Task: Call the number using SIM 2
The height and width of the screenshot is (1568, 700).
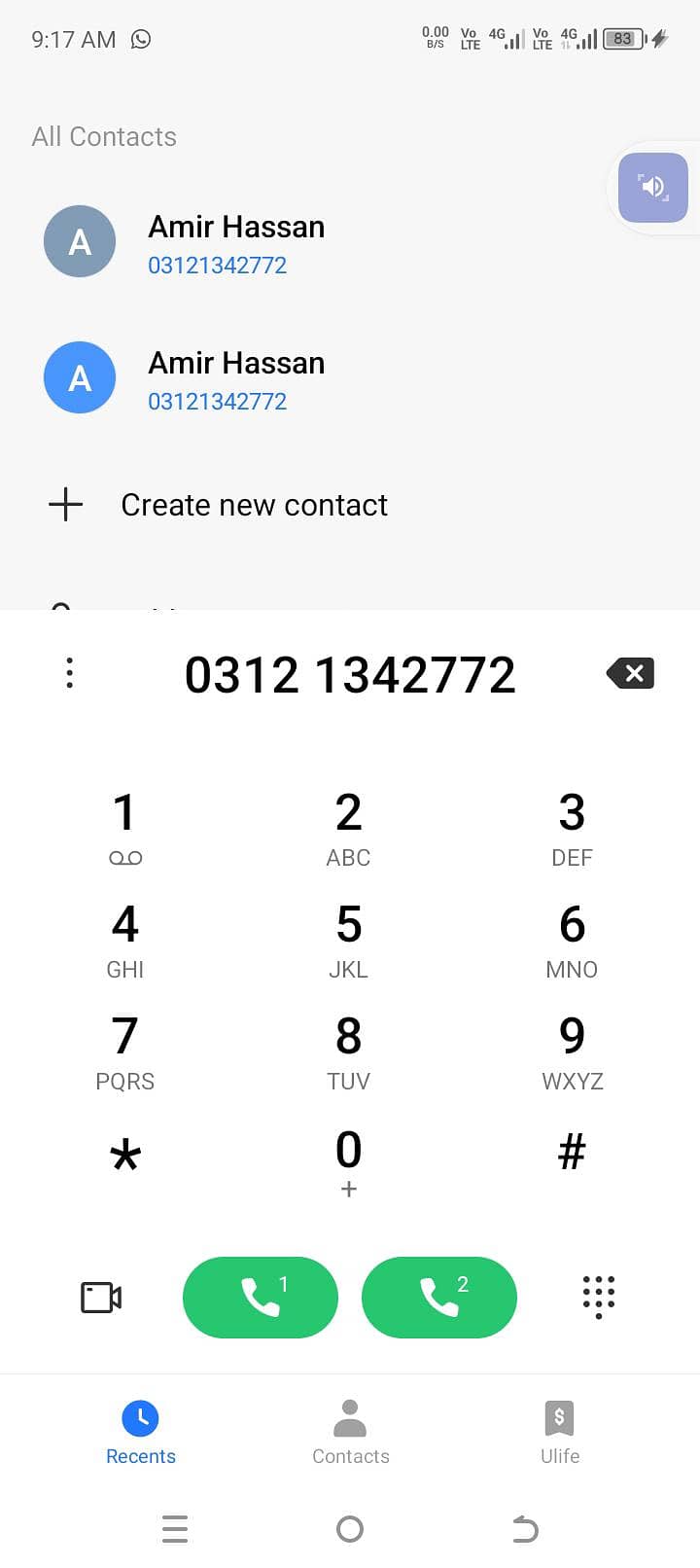Action: (439, 1297)
